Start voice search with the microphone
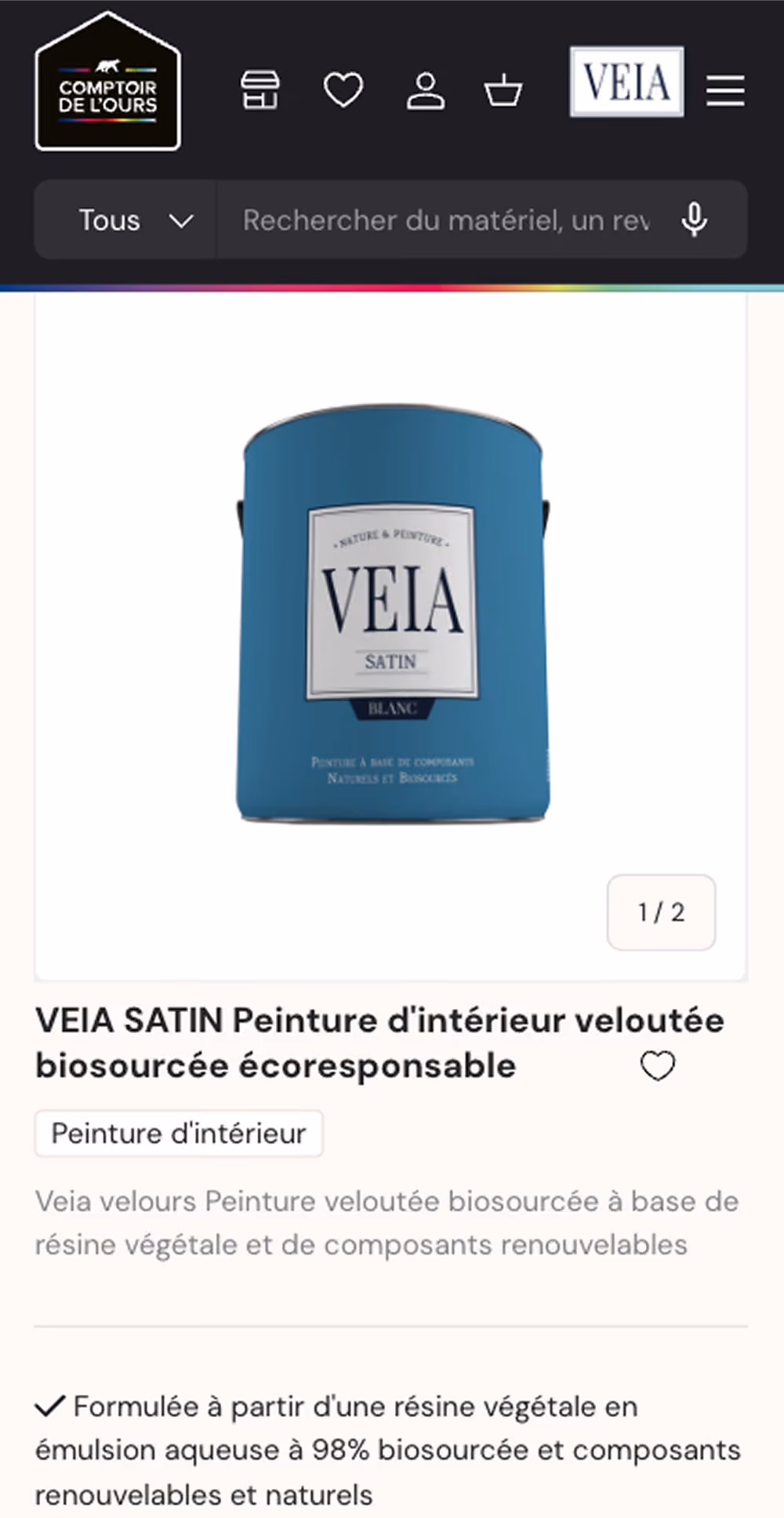This screenshot has height=1518, width=784. pyautogui.click(x=694, y=220)
